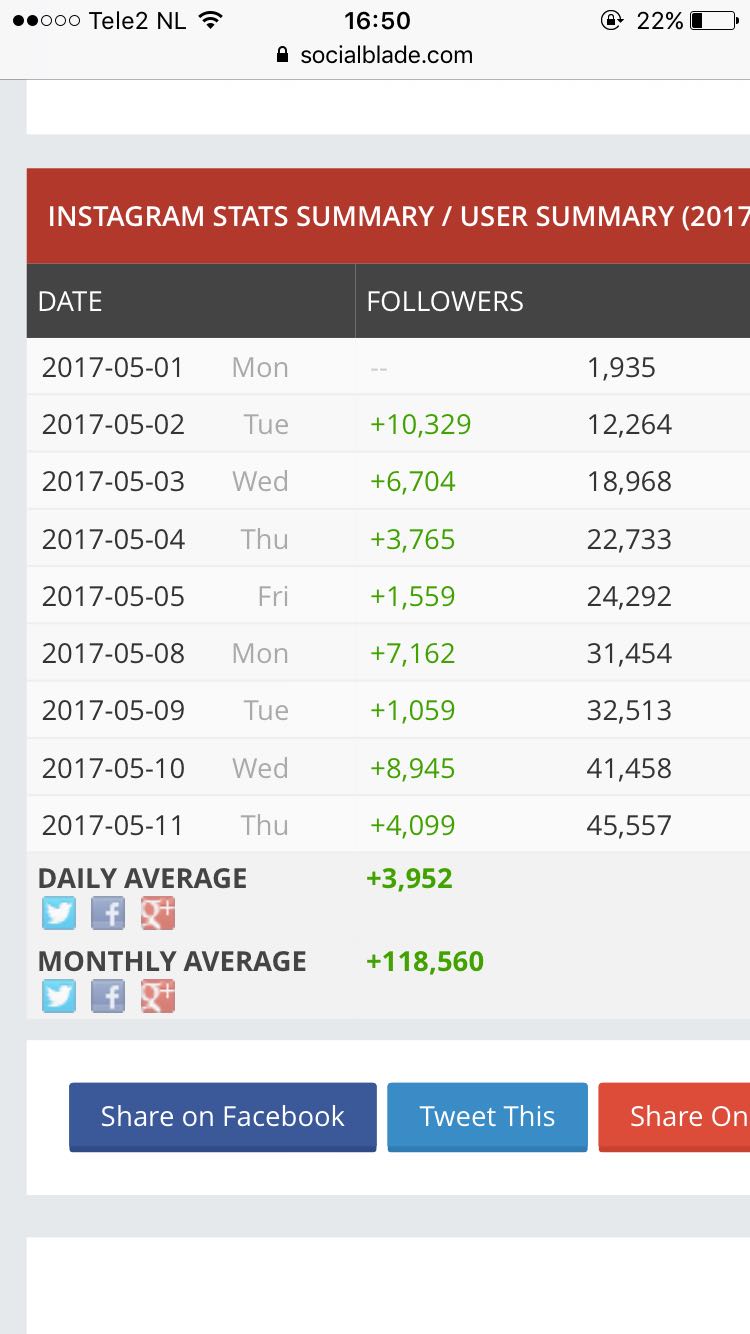Tap the socialblade.com address bar
This screenshot has width=750, height=1334.
375,55
